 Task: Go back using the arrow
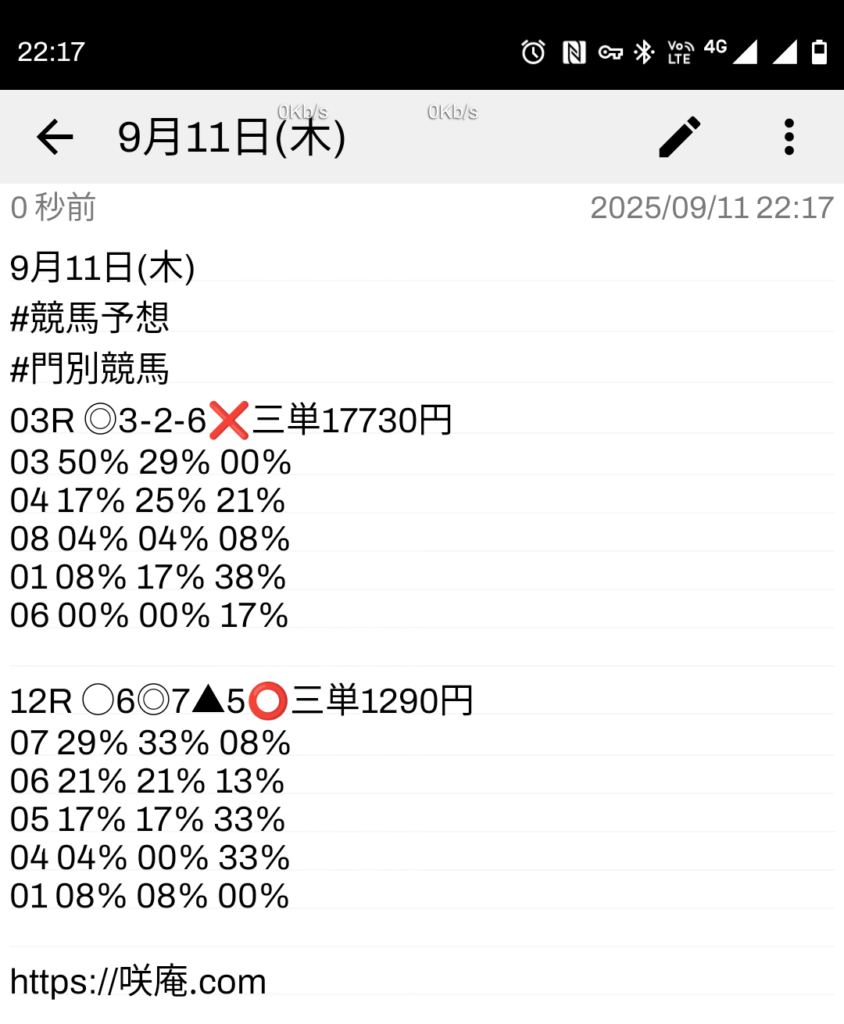pos(55,137)
